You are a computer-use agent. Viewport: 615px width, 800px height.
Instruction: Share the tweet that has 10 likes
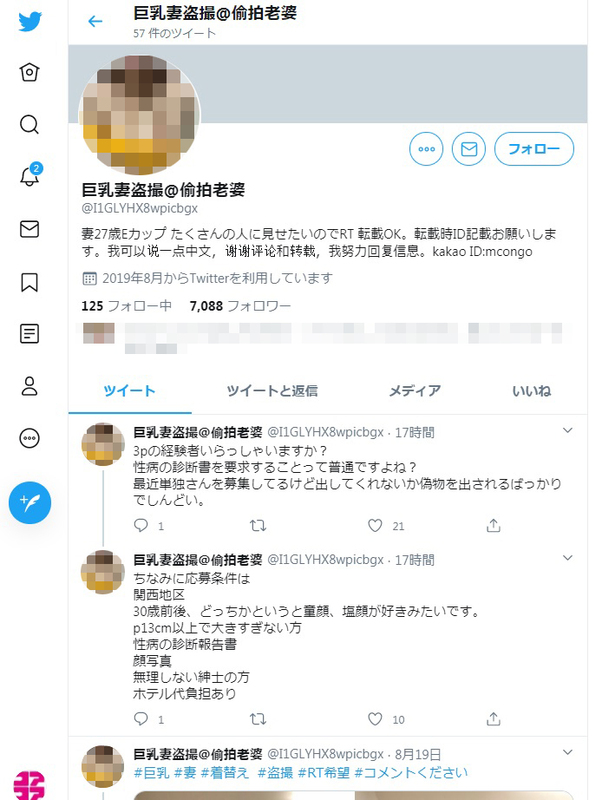[493, 719]
